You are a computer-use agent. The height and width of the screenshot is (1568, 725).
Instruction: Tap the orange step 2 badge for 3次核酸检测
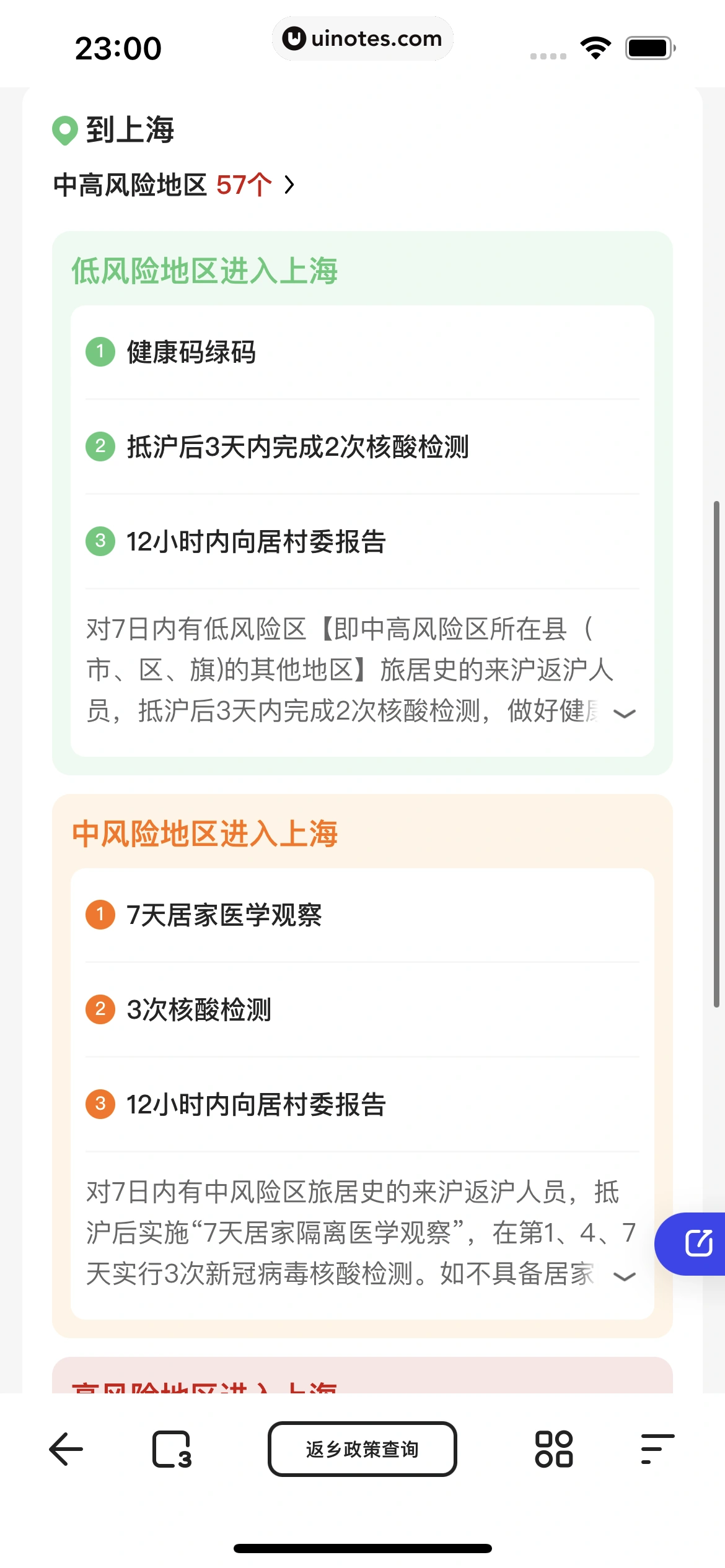(x=100, y=1008)
